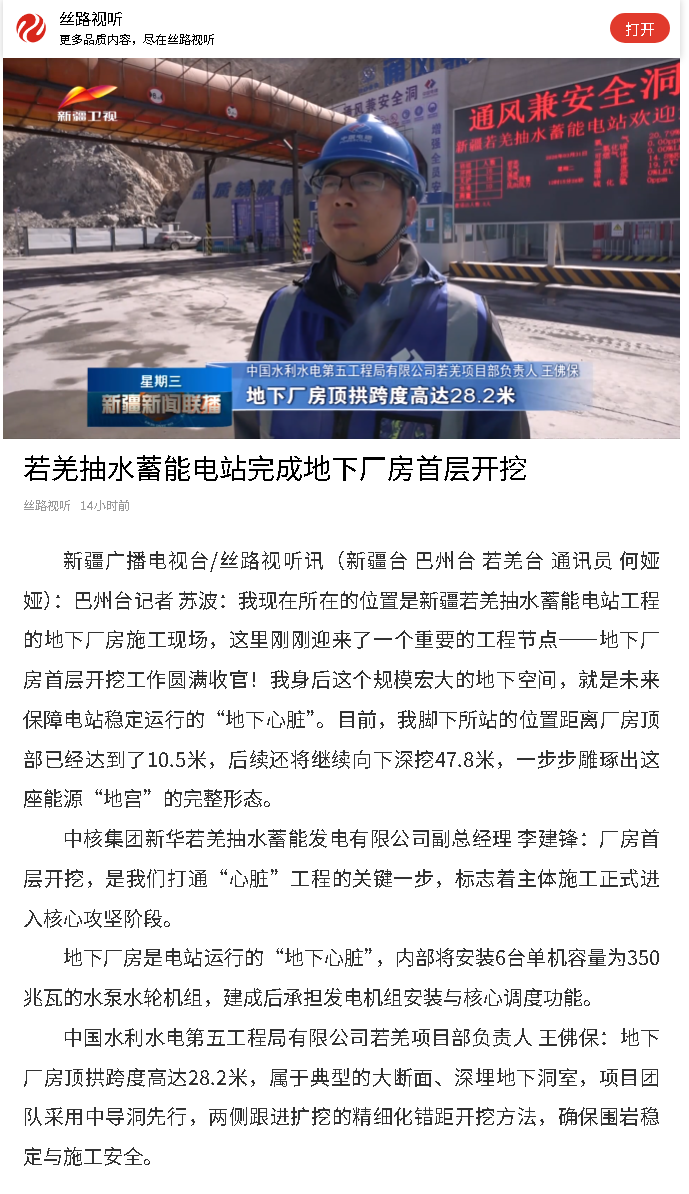
Task: Open the 丝路视听 app banner
Action: pos(137,29)
